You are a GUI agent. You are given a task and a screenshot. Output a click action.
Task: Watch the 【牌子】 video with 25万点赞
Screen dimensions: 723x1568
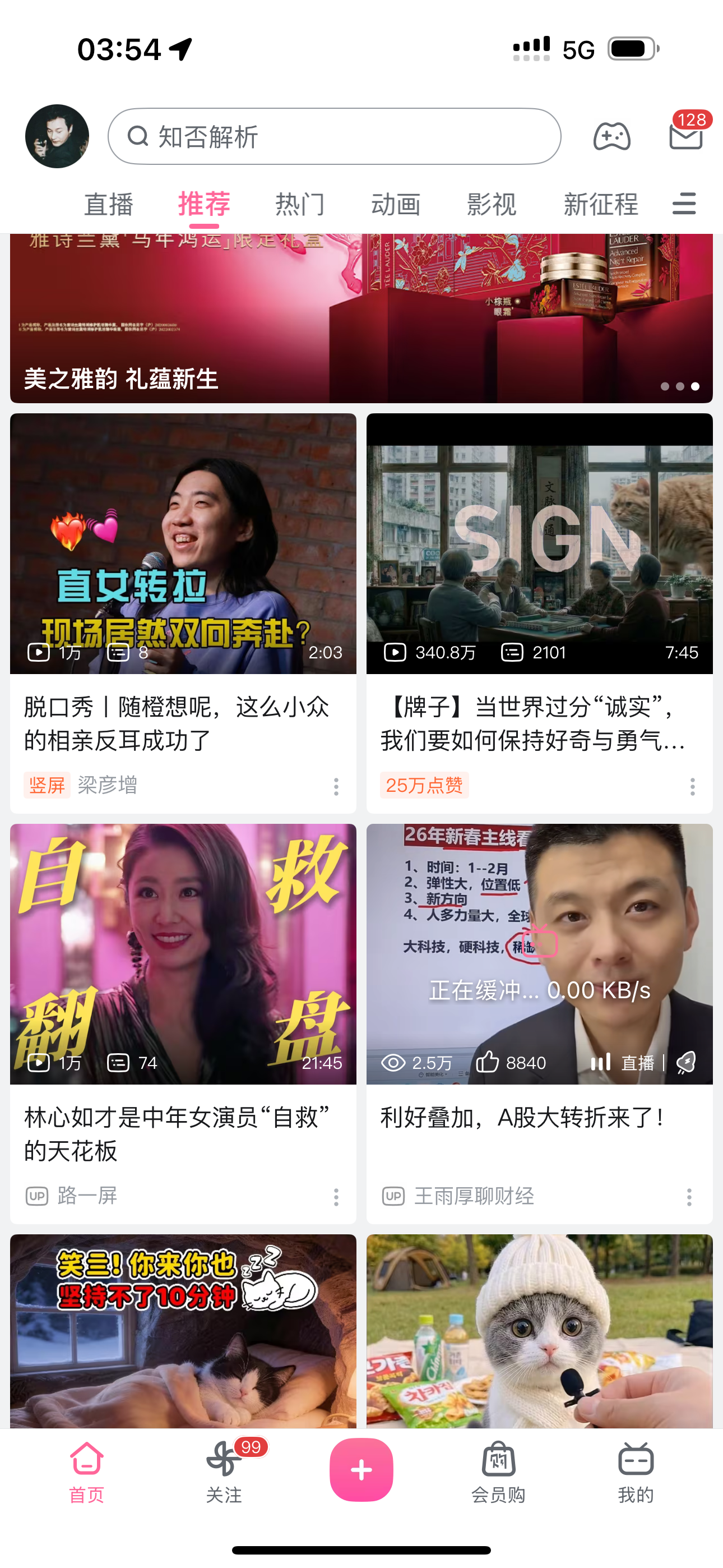[x=539, y=543]
